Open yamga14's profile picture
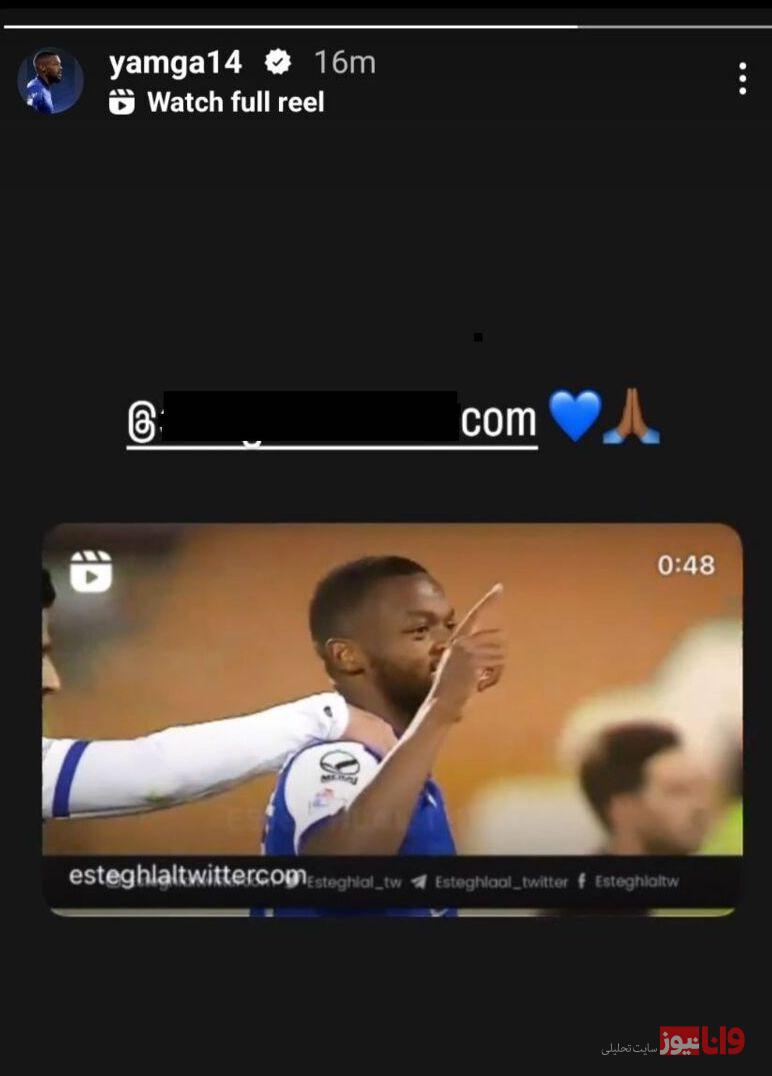Screen dimensions: 772x1076 click(50, 81)
